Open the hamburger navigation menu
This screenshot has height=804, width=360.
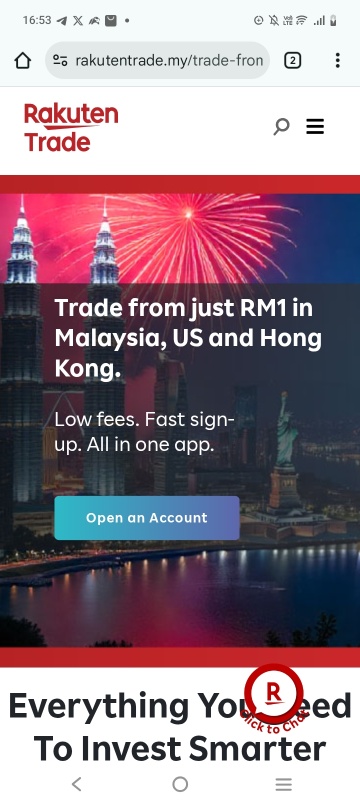(315, 126)
